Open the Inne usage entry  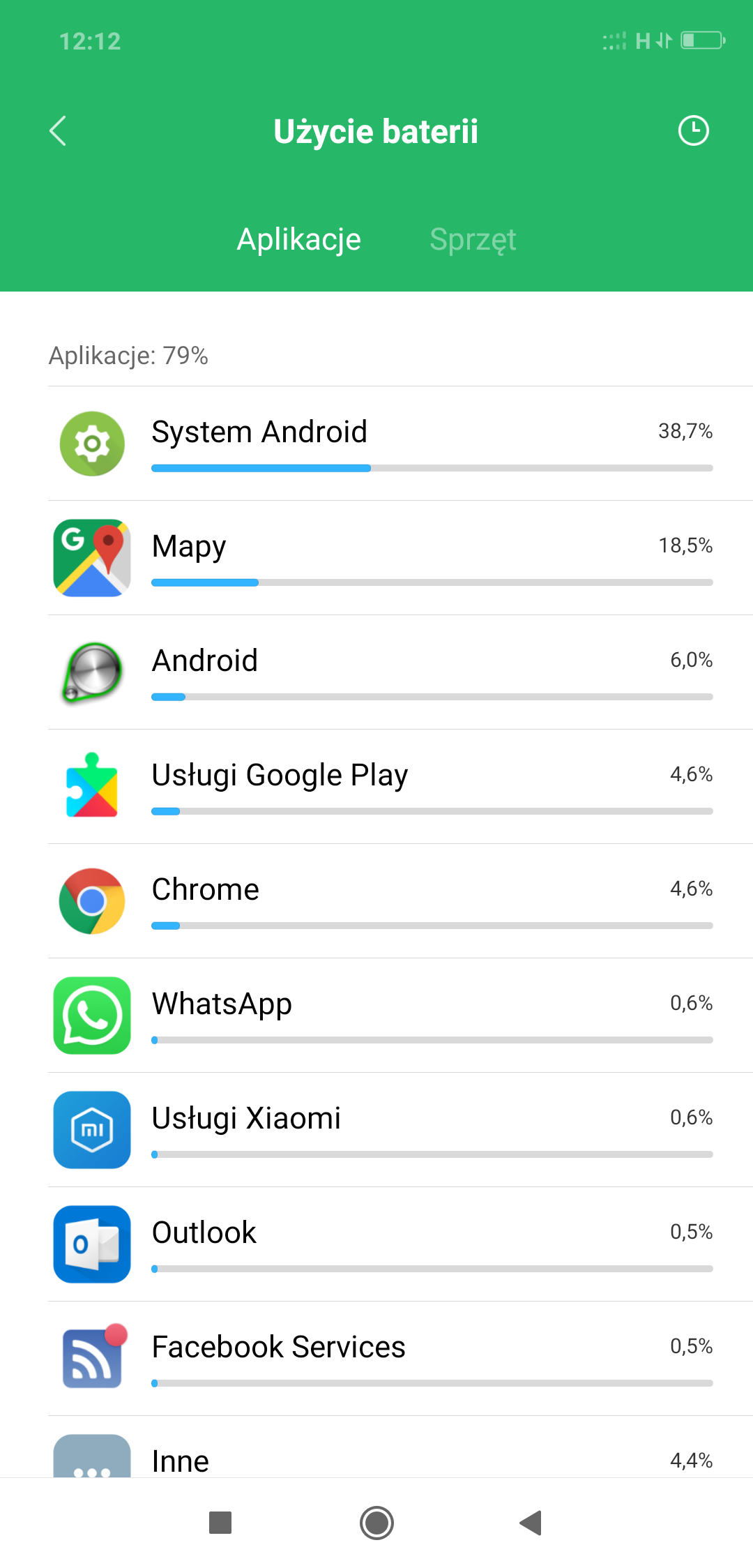pos(400,1458)
